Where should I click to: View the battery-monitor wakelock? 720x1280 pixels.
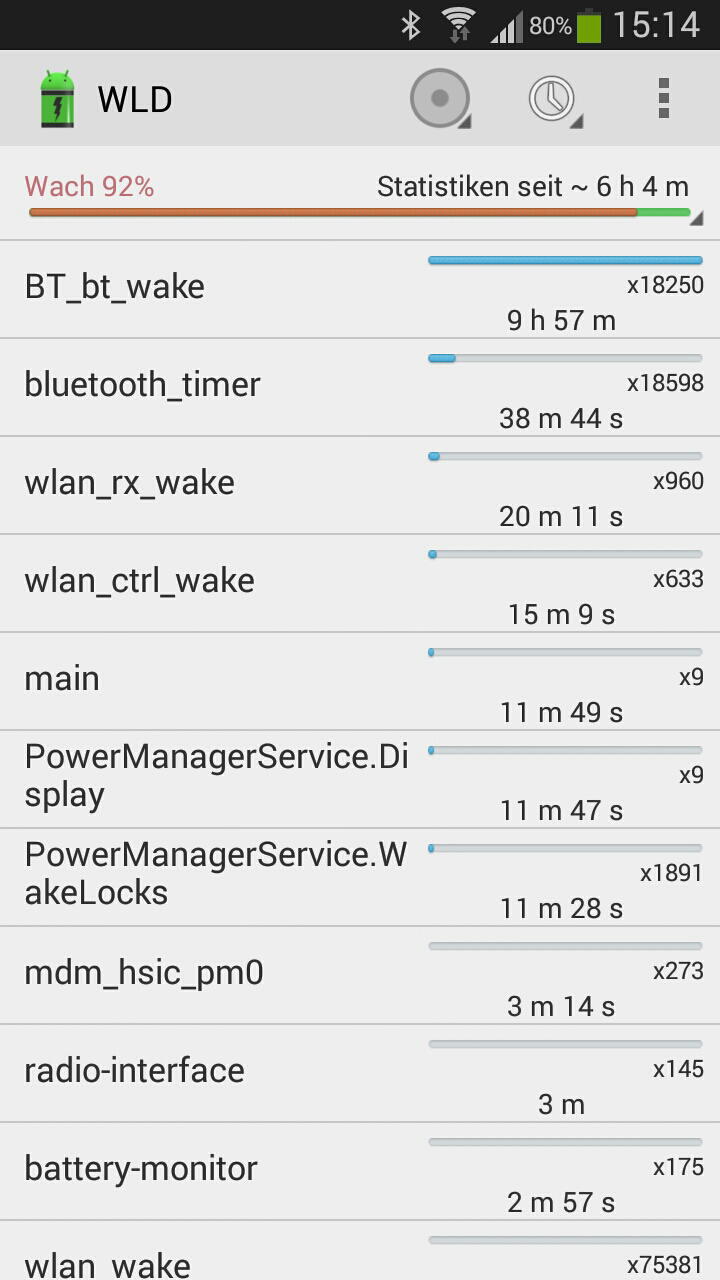[360, 1171]
